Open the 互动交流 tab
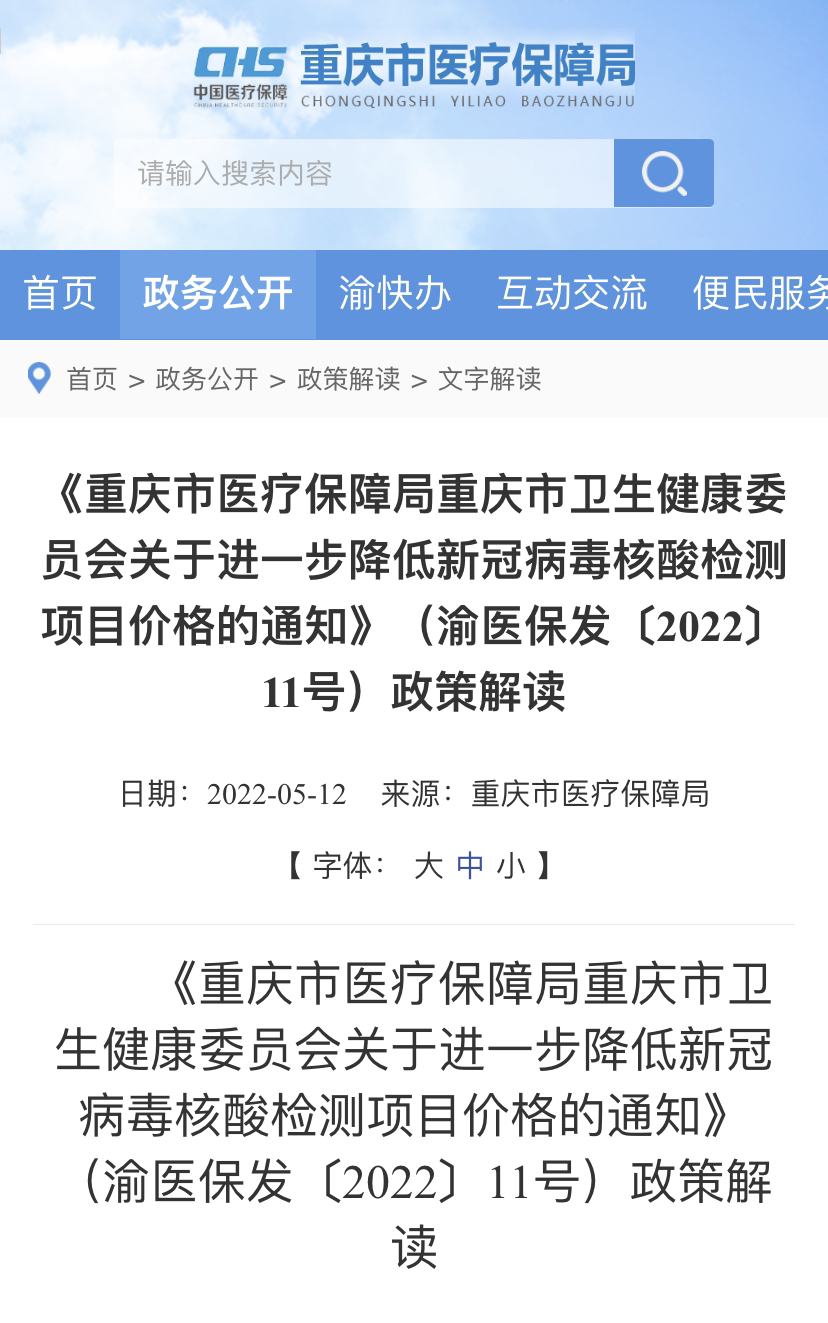 572,294
